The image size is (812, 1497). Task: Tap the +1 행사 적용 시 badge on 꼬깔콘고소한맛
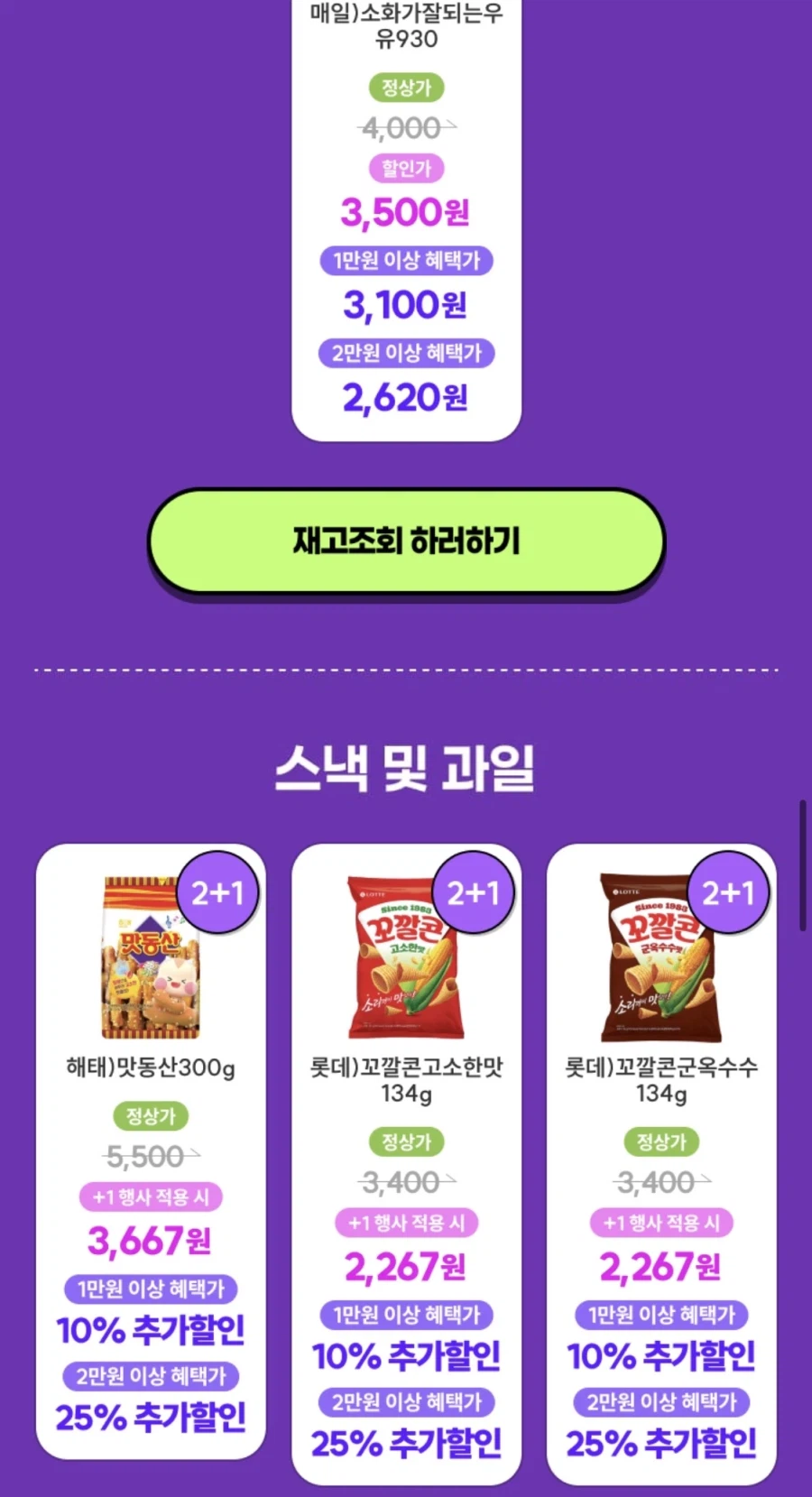(x=405, y=1220)
